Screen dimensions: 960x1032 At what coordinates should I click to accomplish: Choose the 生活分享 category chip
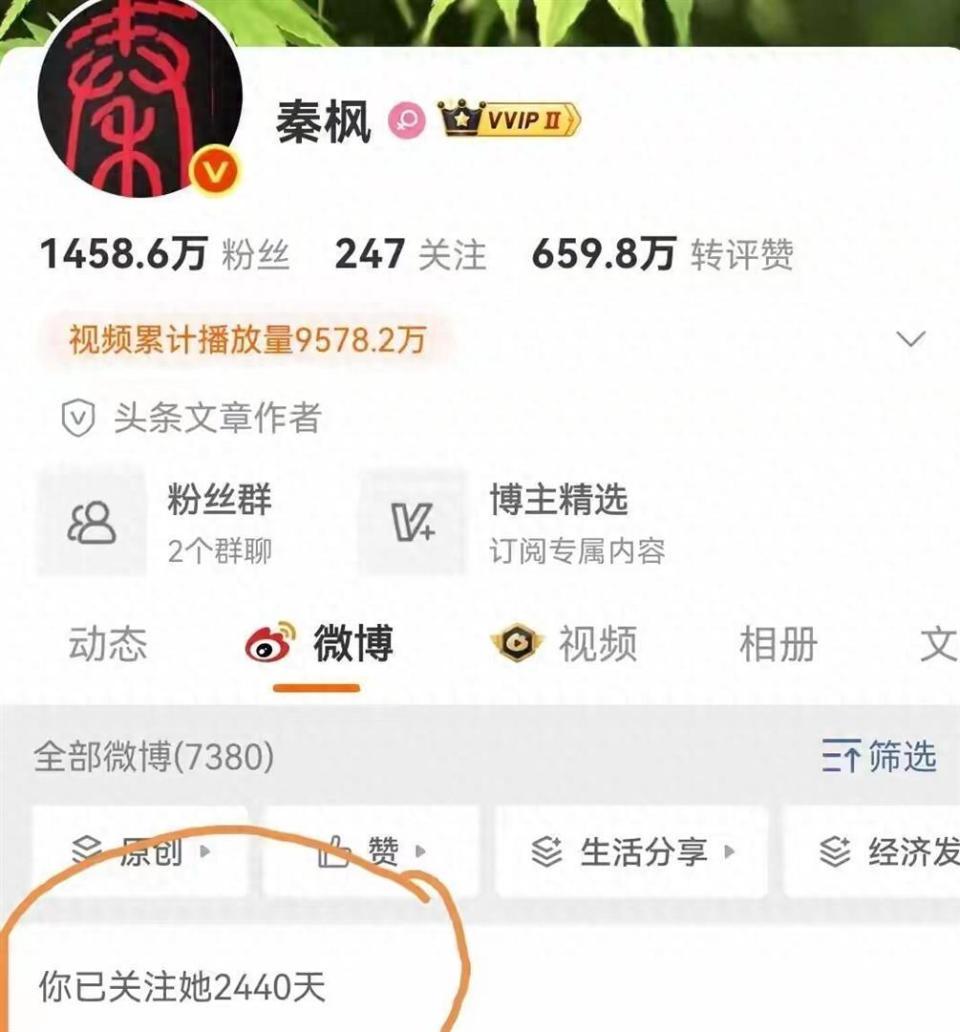tap(632, 851)
